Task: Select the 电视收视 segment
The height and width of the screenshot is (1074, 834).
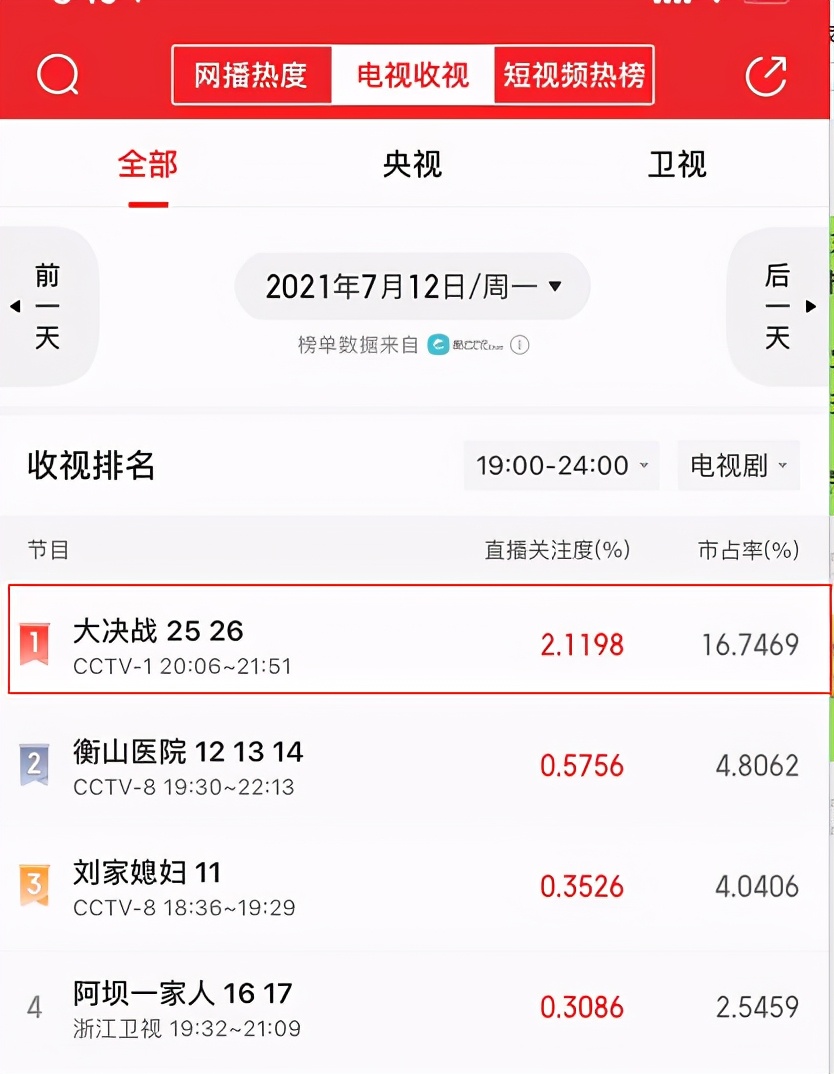Action: click(x=412, y=75)
